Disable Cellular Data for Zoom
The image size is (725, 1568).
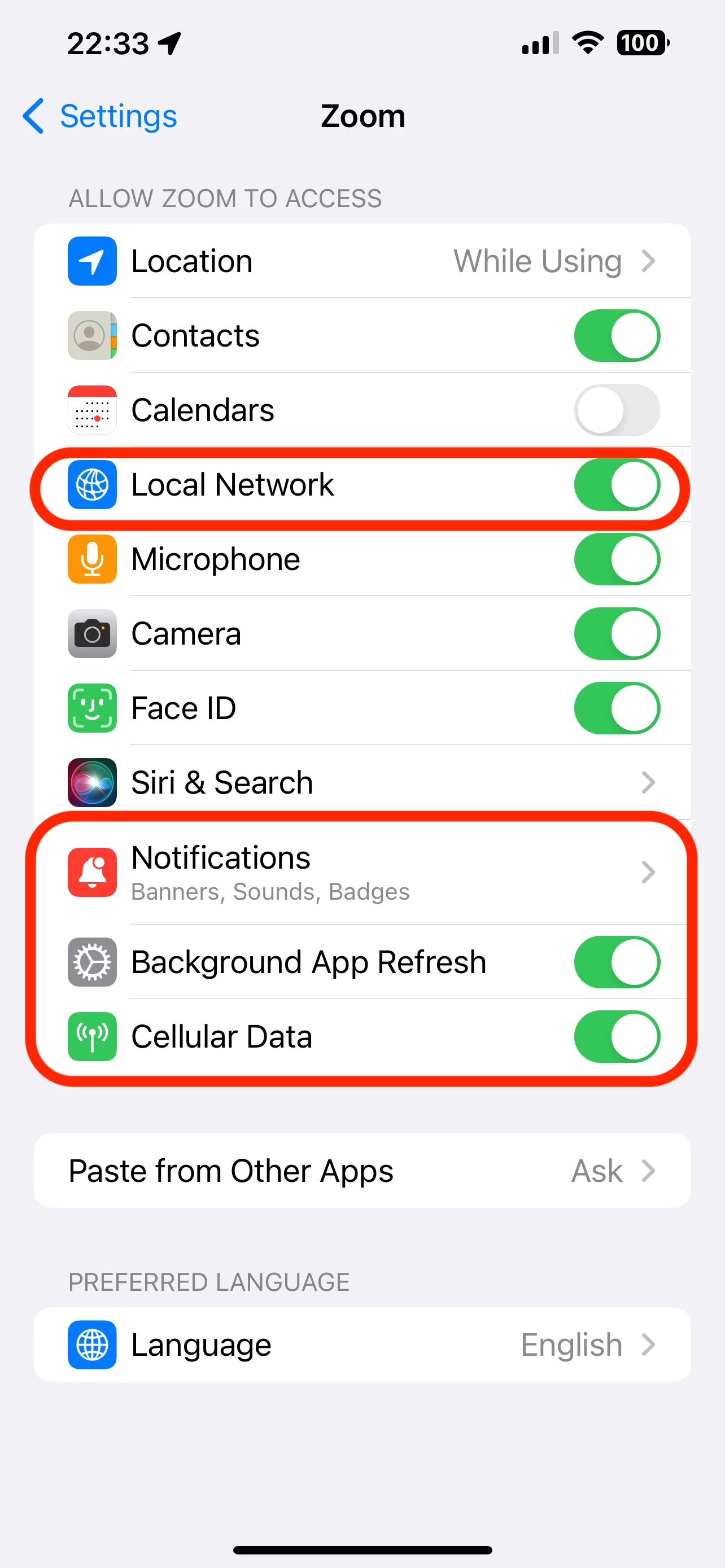coord(616,1037)
